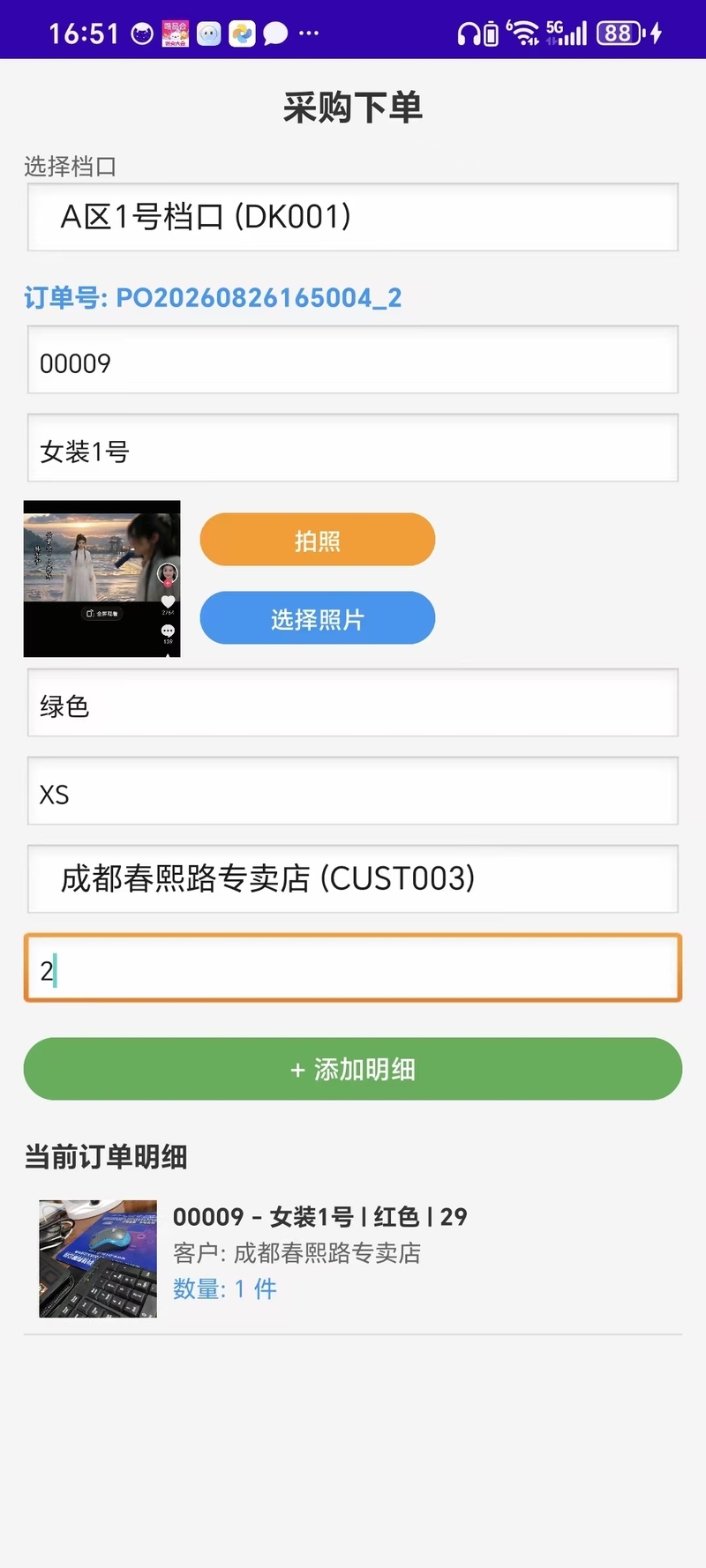Viewport: 706px width, 1568px height.
Task: Edit the color field showing 绿色
Action: [x=353, y=703]
